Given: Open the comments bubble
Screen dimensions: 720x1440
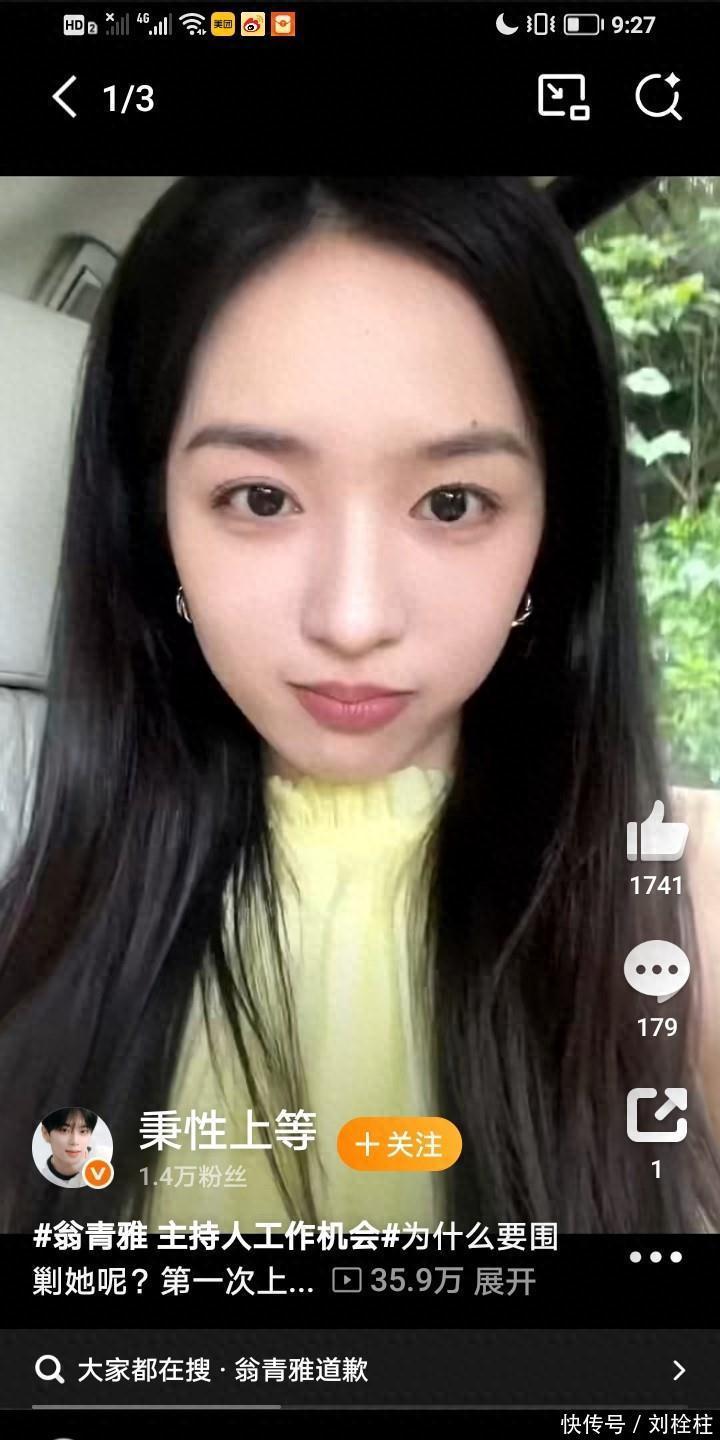Looking at the screenshot, I should (x=657, y=972).
